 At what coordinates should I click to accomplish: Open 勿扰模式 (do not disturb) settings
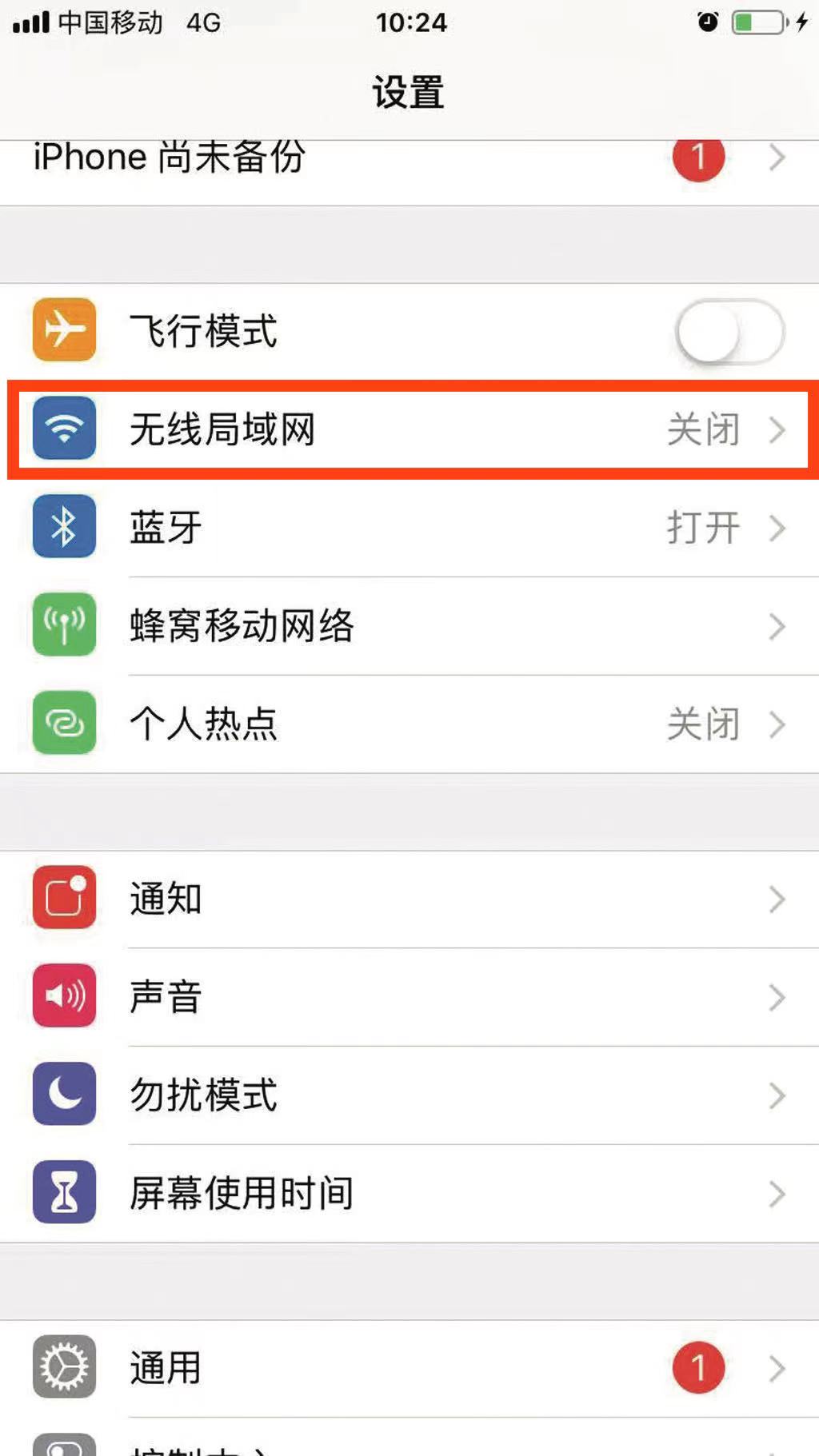click(408, 1095)
